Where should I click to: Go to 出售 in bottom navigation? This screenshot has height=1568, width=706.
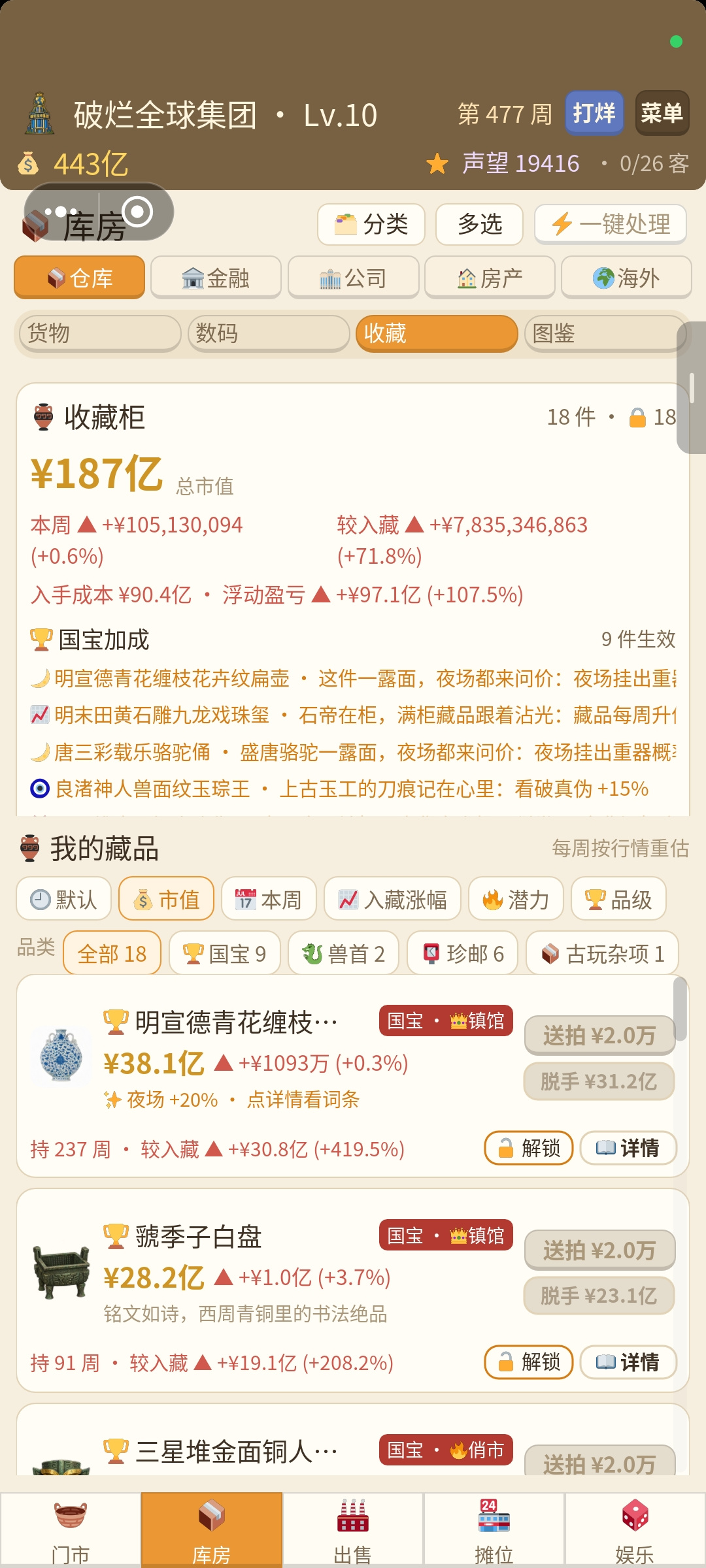(353, 1530)
